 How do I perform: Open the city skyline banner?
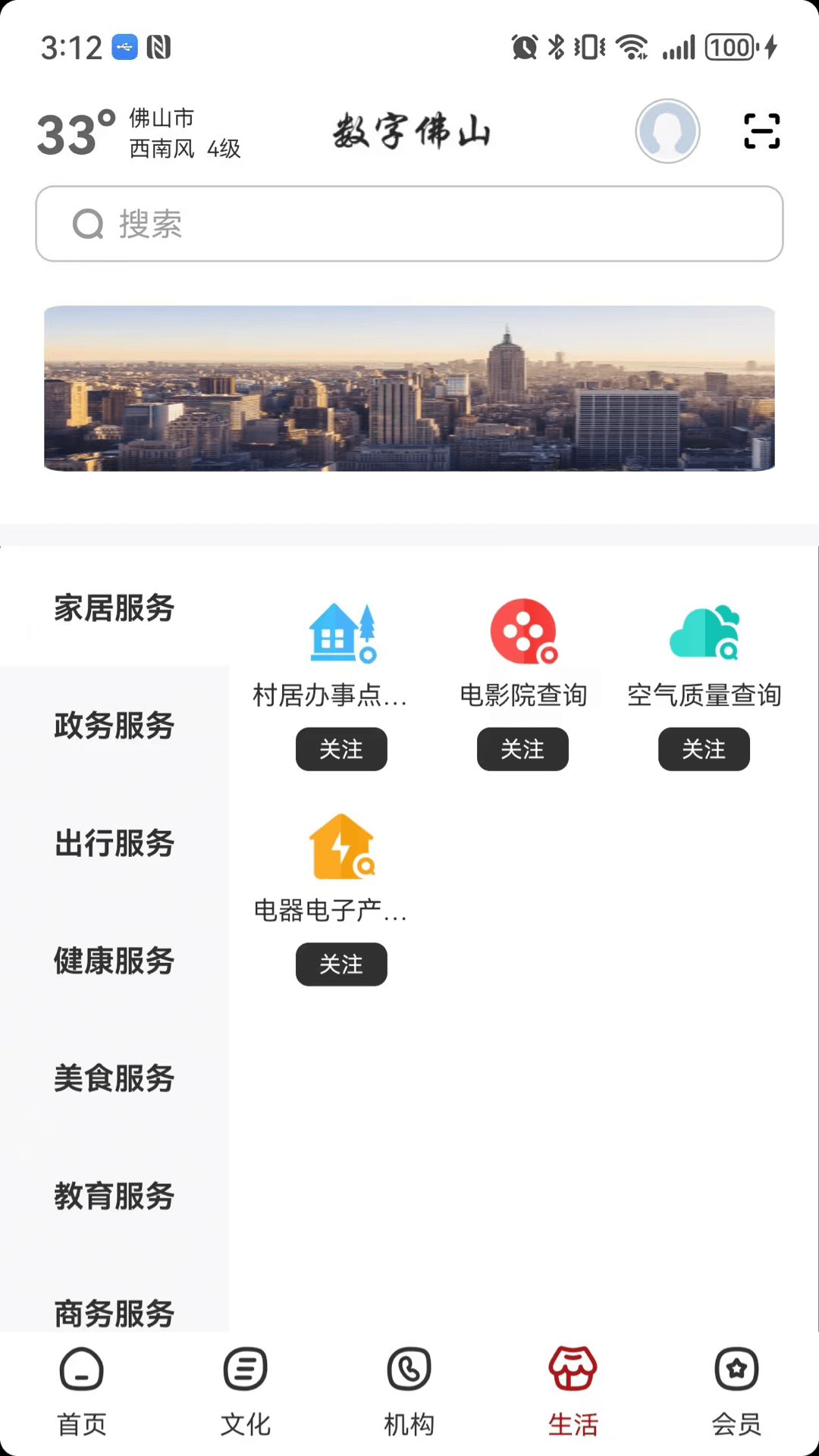click(x=409, y=388)
